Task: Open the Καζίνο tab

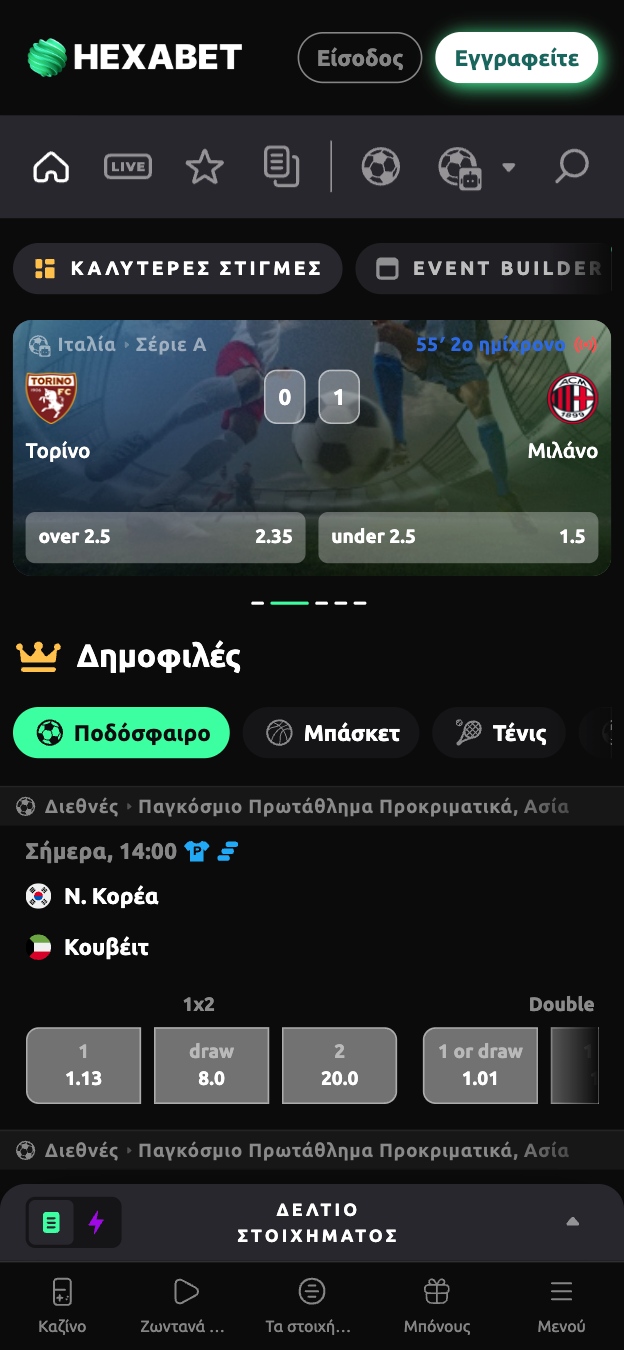Action: pos(62,1306)
